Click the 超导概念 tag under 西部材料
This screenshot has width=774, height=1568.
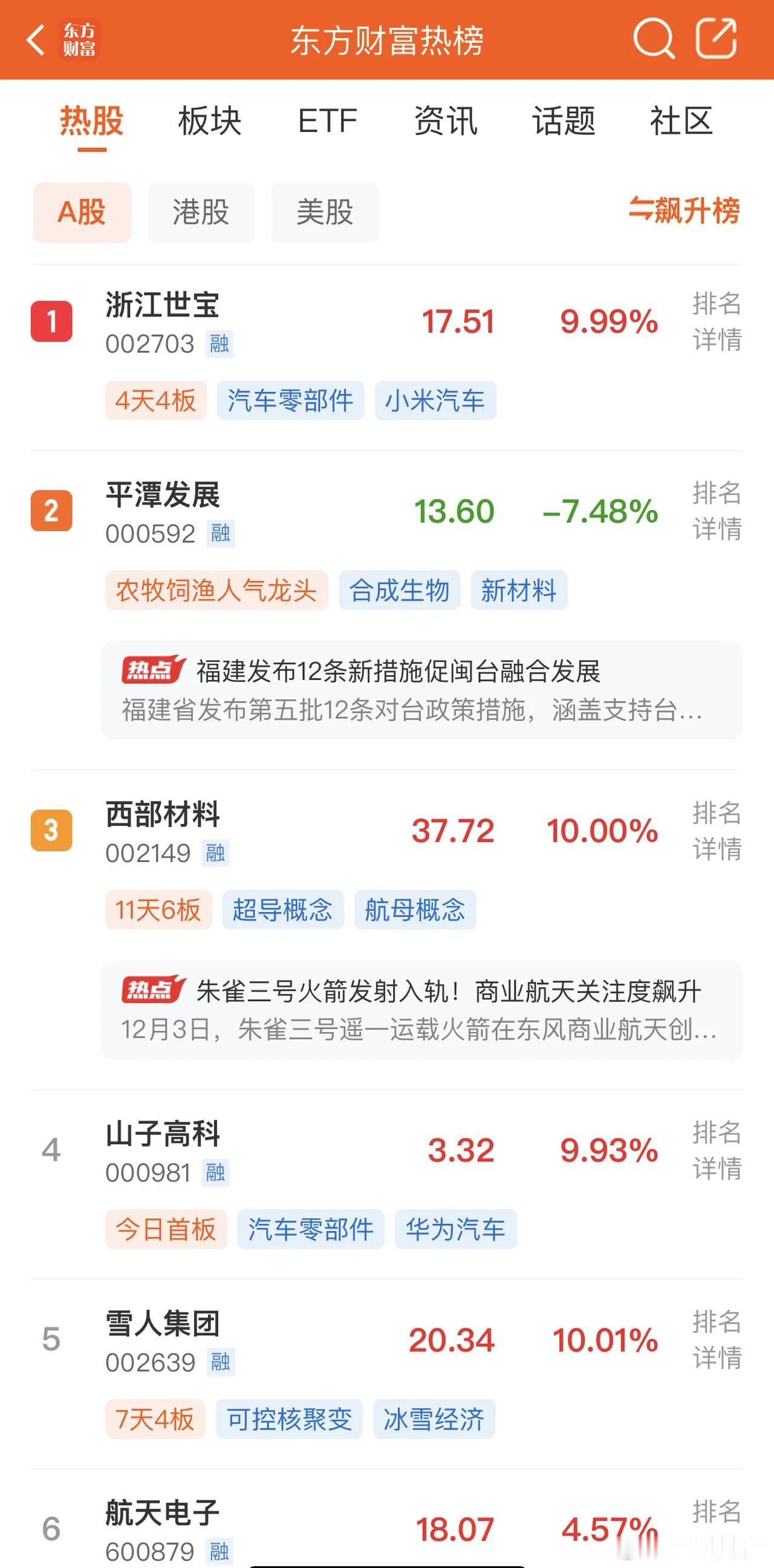pyautogui.click(x=282, y=909)
